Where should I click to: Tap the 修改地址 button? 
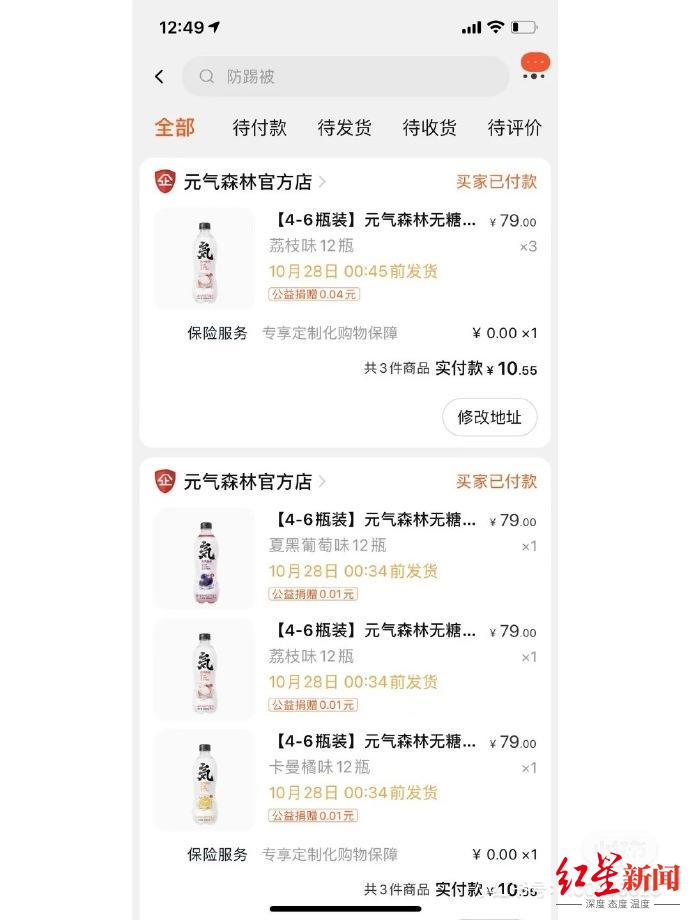tap(489, 418)
